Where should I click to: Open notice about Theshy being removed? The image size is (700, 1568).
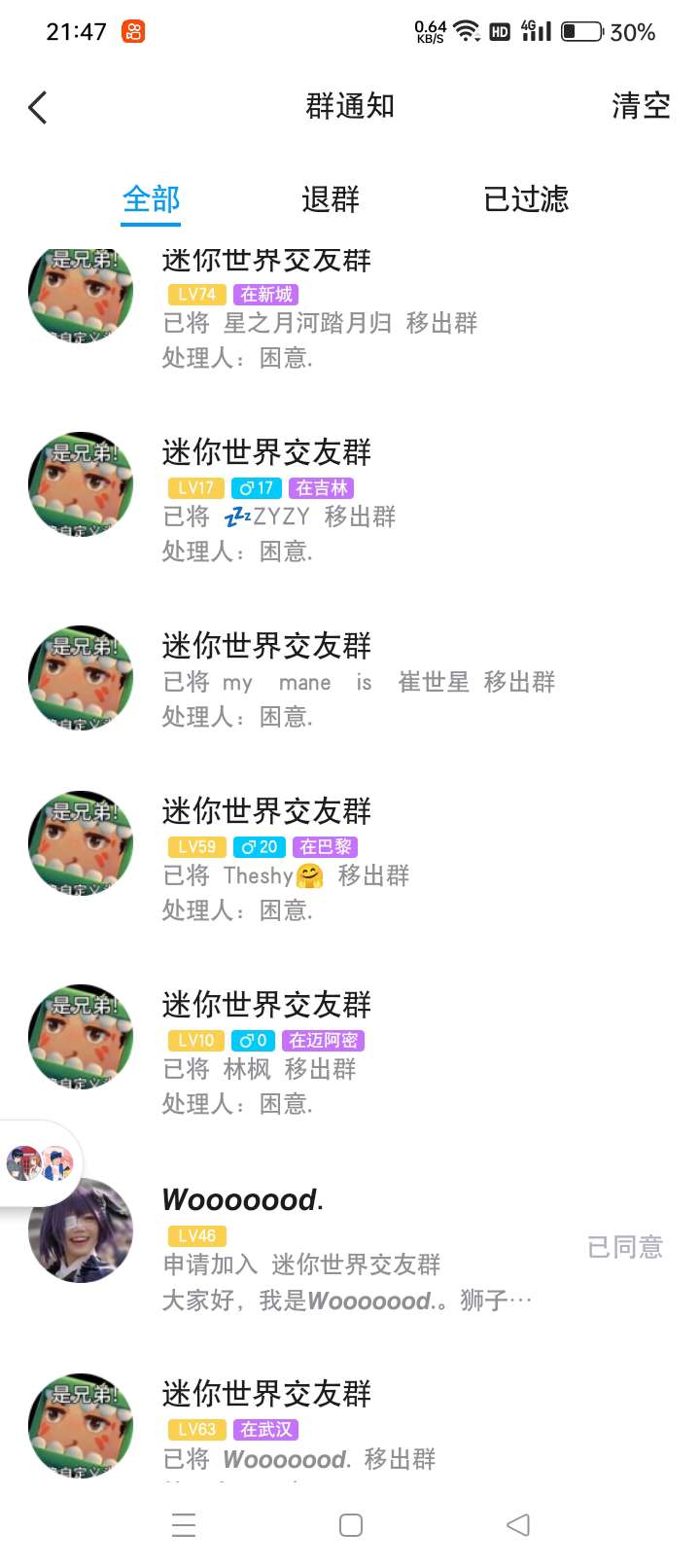pos(350,860)
